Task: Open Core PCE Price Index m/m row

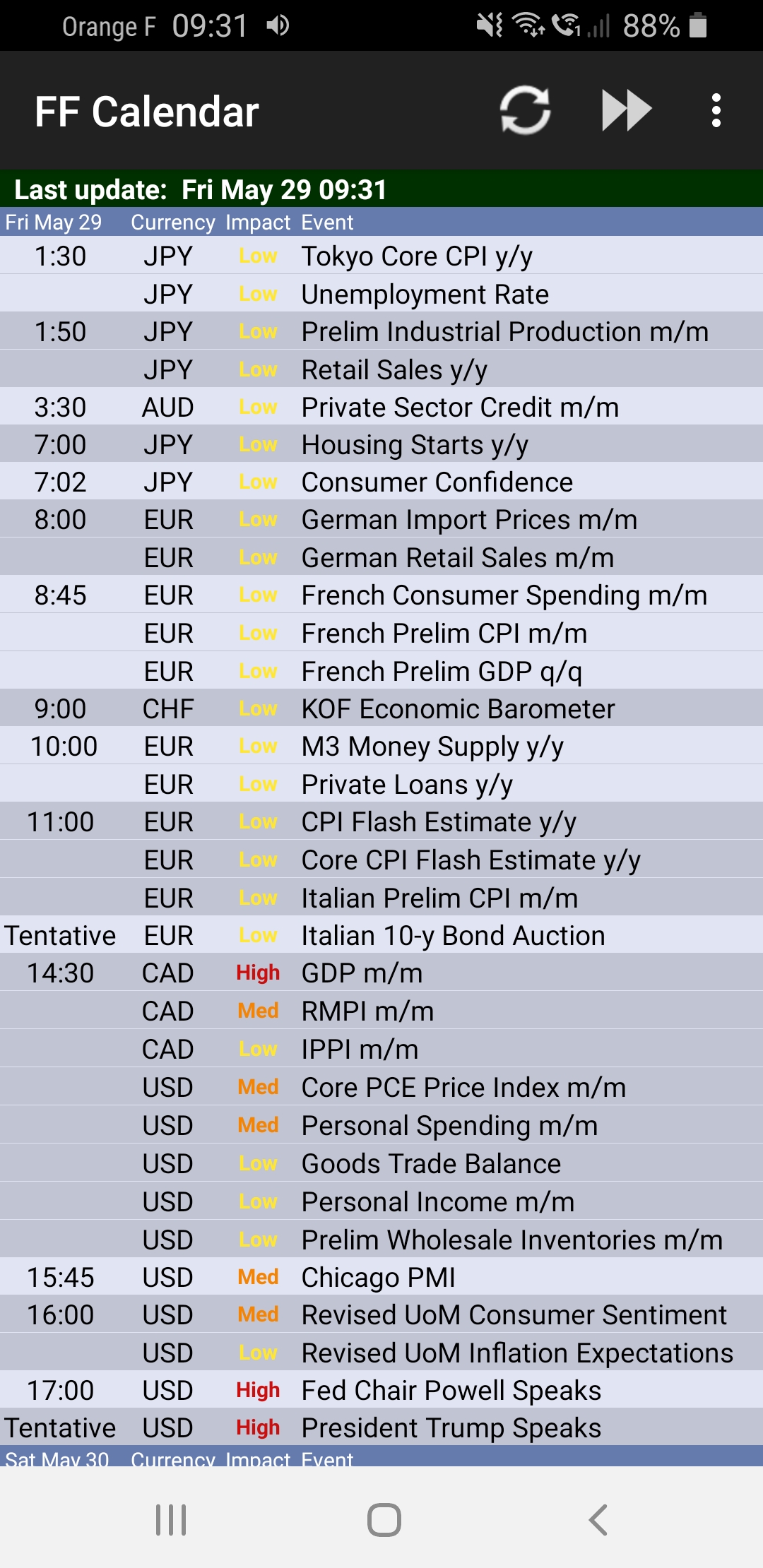Action: pos(463,1088)
